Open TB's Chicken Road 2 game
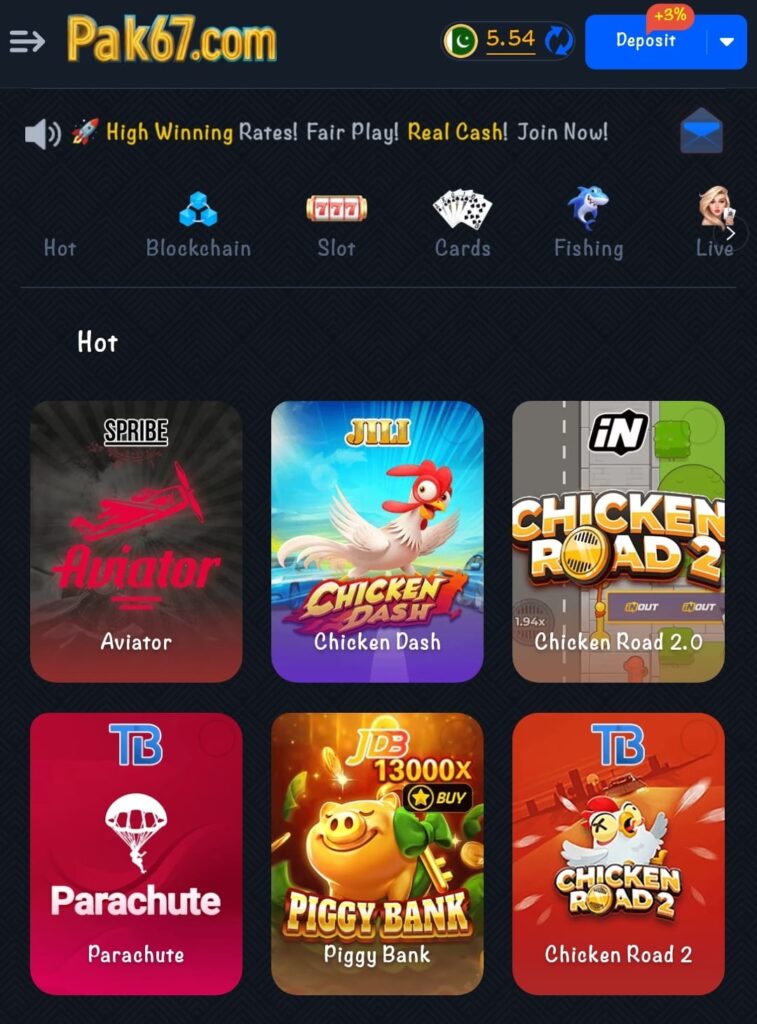 [x=618, y=853]
